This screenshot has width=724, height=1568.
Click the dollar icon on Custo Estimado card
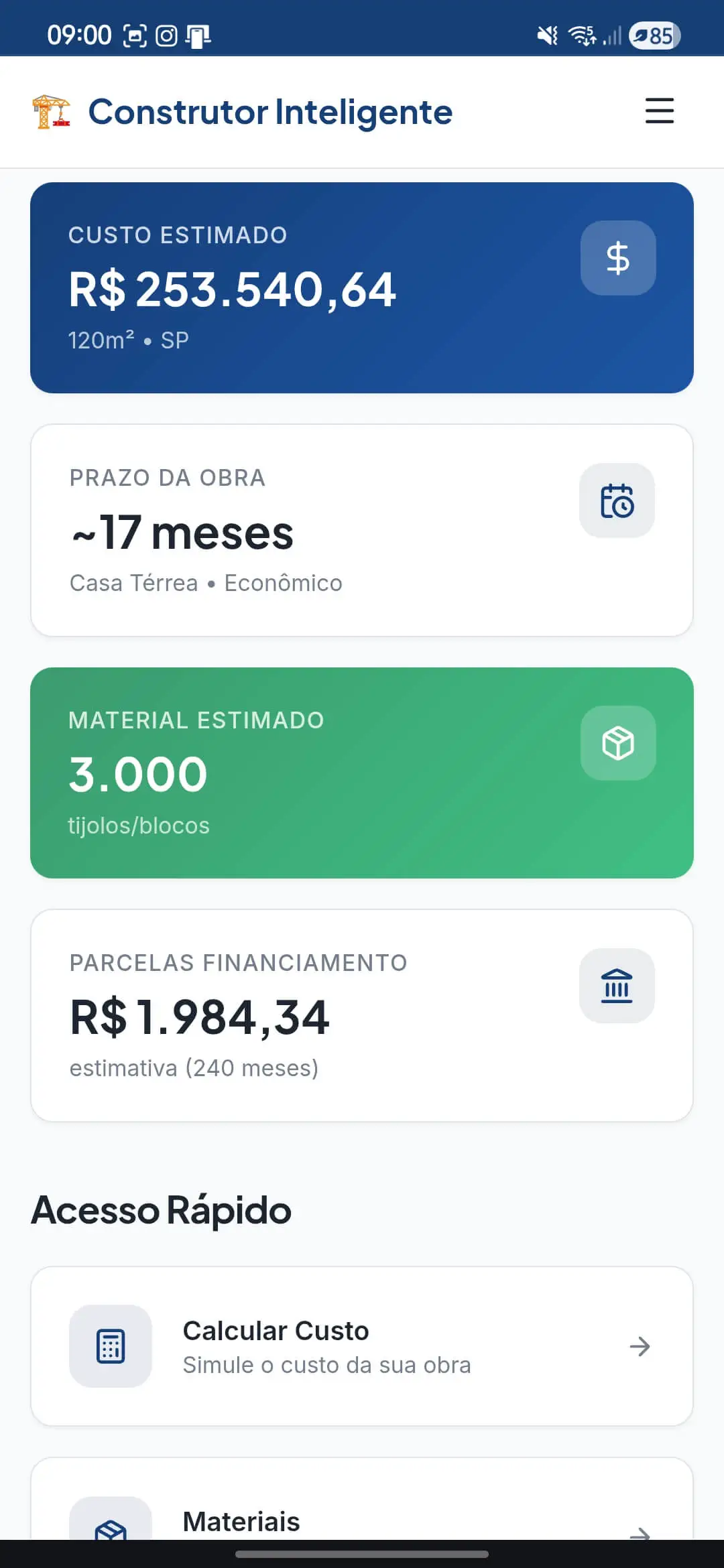coord(617,258)
